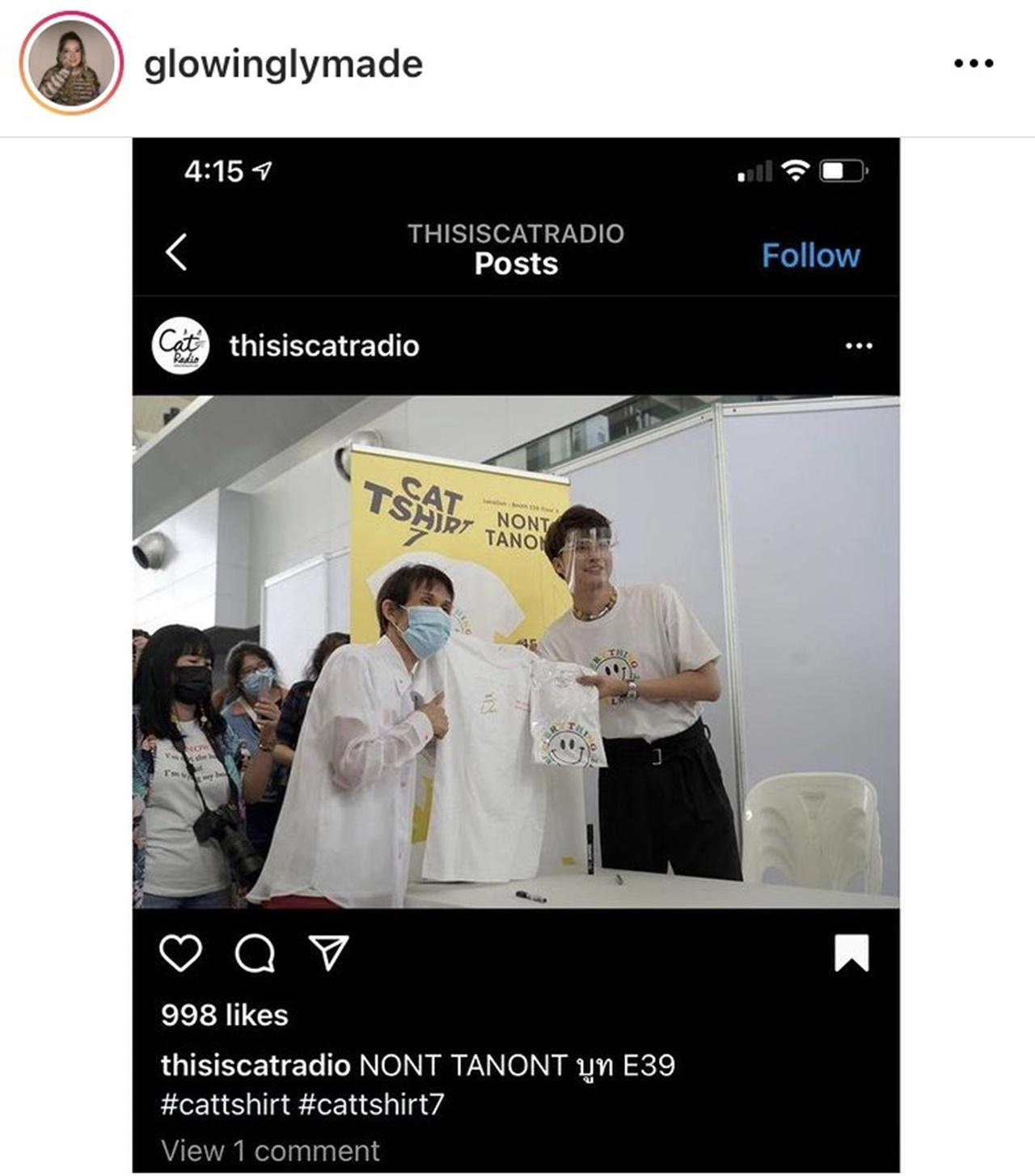Open the post's overflow menu
The width and height of the screenshot is (1035, 1176).
[974, 63]
